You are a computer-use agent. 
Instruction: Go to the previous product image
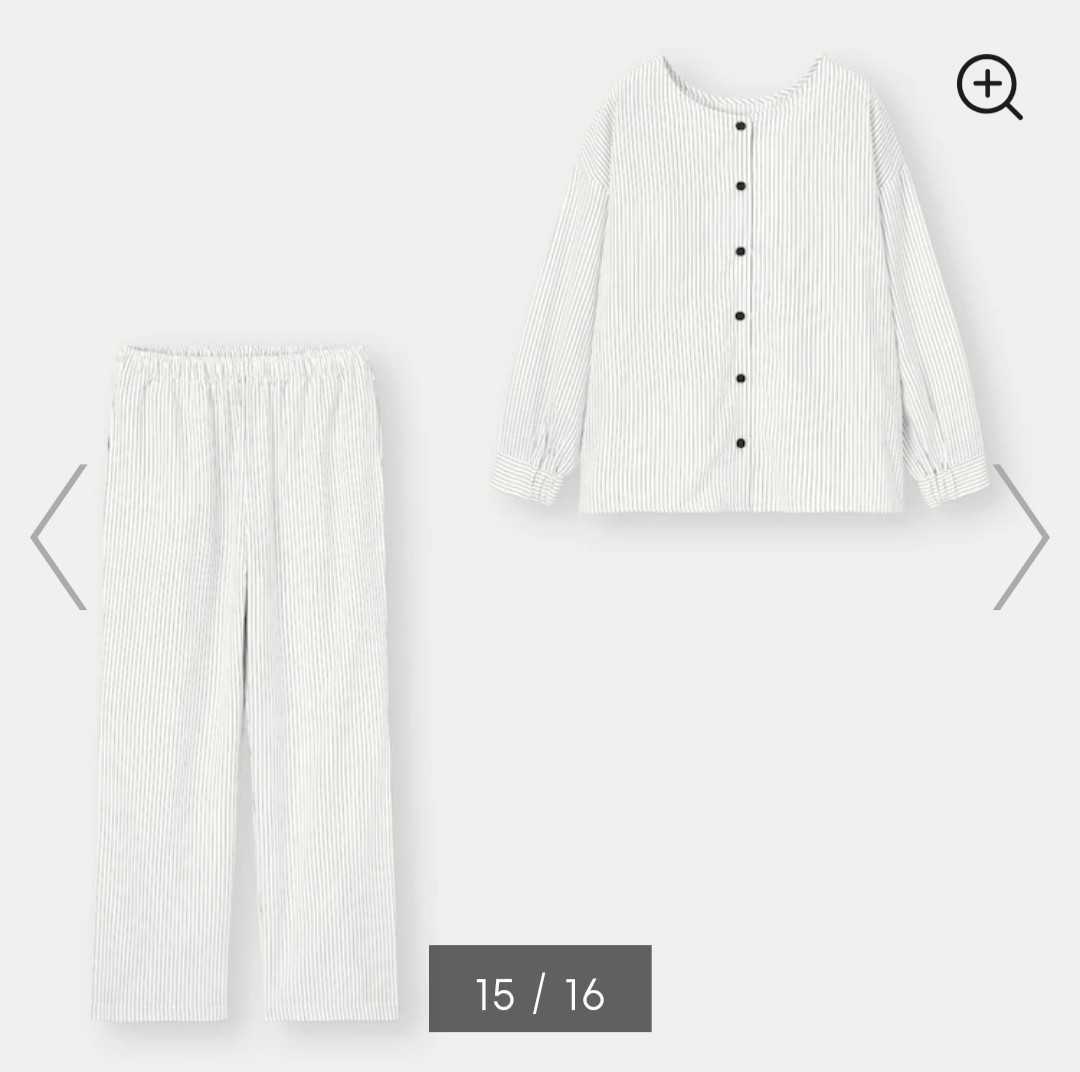click(59, 537)
